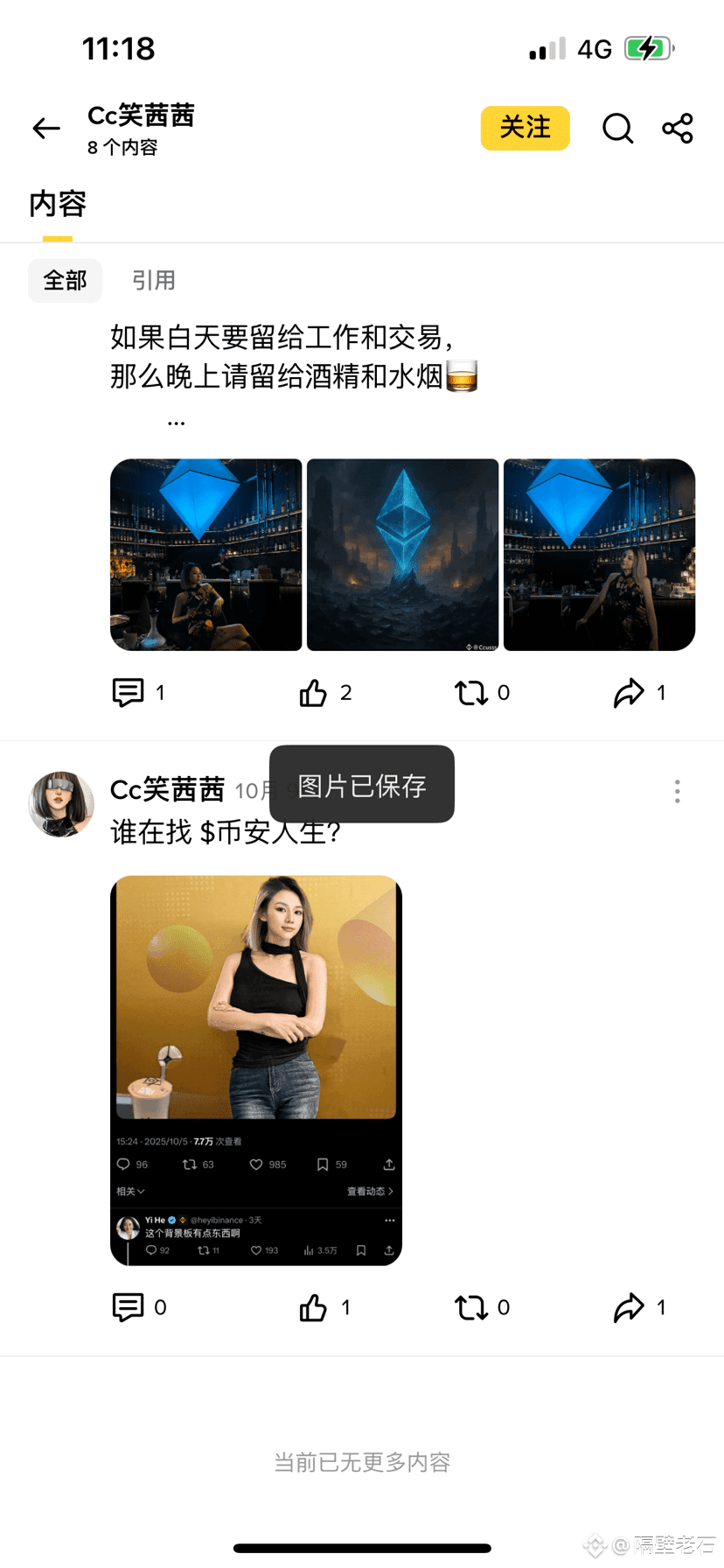
Task: Share this profile page
Action: pyautogui.click(x=678, y=129)
